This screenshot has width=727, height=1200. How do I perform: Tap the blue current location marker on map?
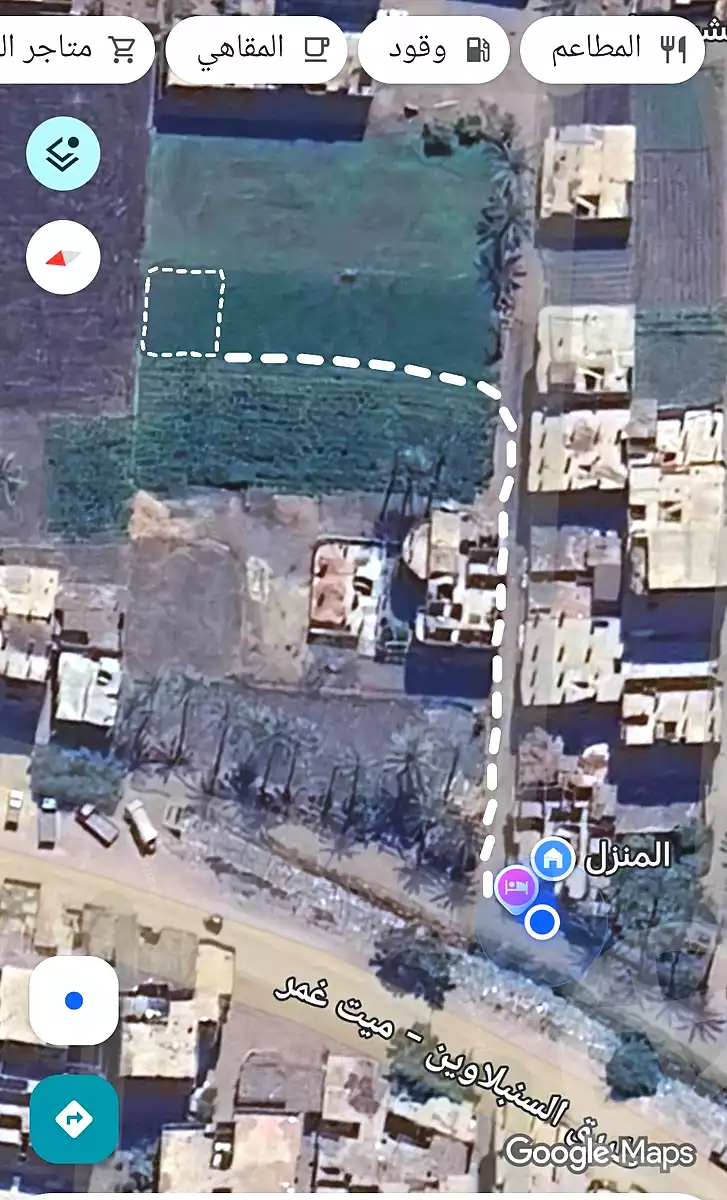[541, 922]
